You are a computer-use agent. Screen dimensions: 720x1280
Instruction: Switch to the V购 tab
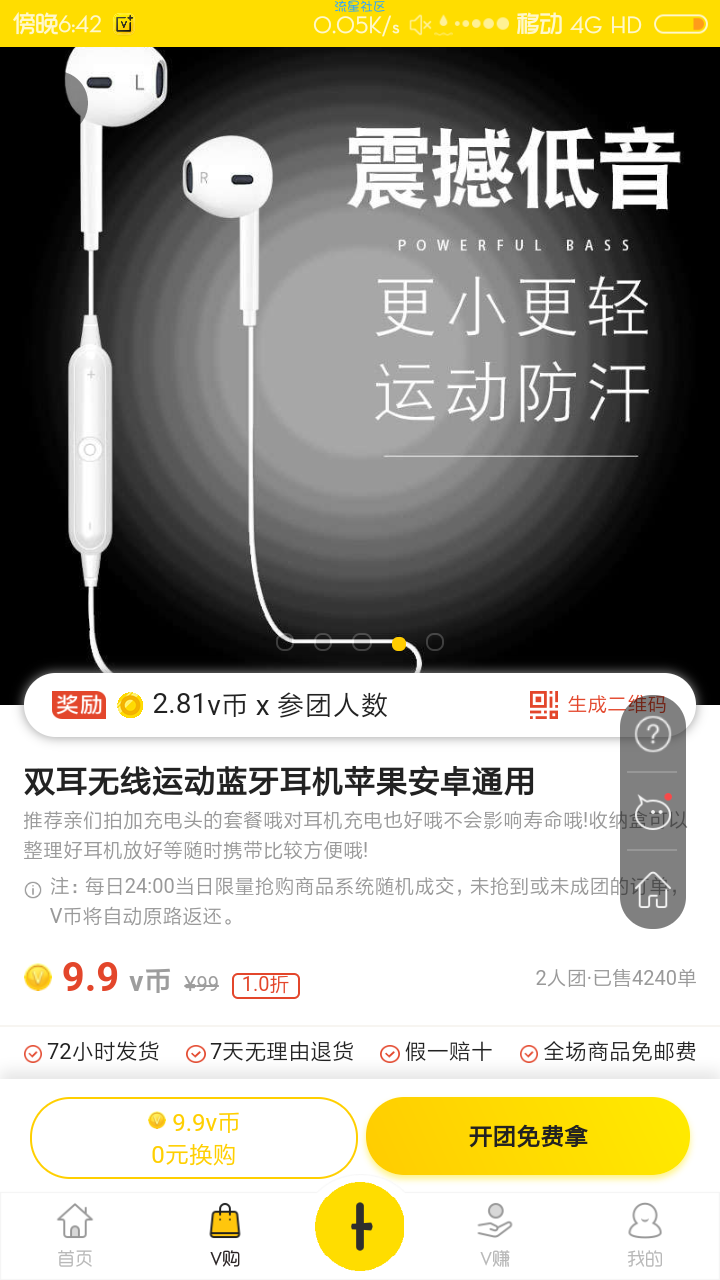tap(225, 1236)
